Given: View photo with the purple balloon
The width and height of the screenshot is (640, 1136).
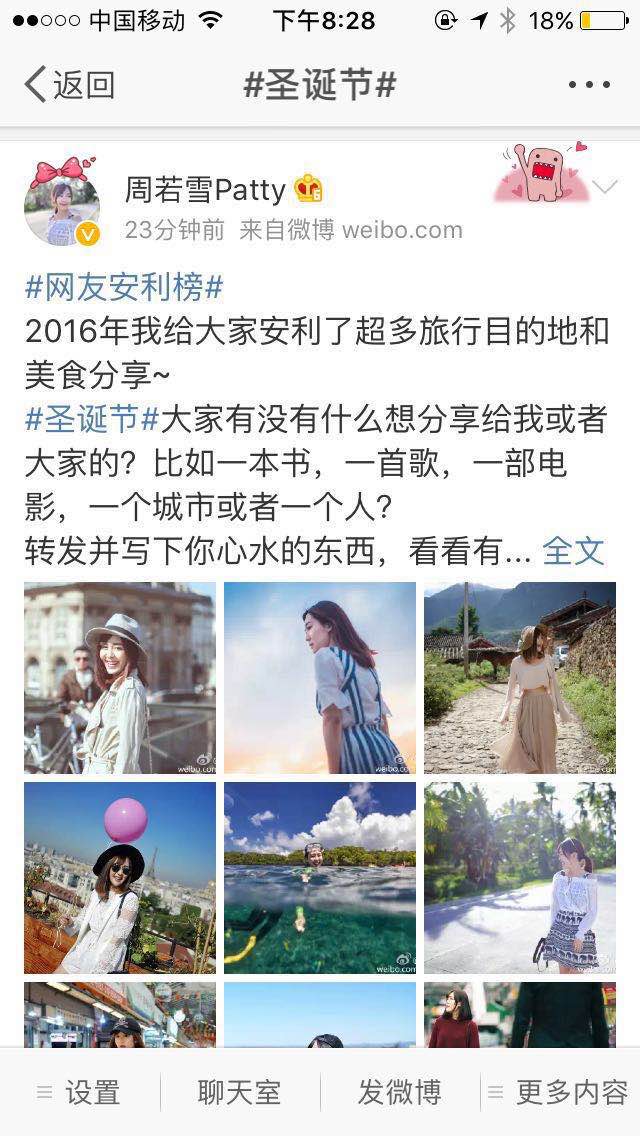Looking at the screenshot, I should point(120,878).
